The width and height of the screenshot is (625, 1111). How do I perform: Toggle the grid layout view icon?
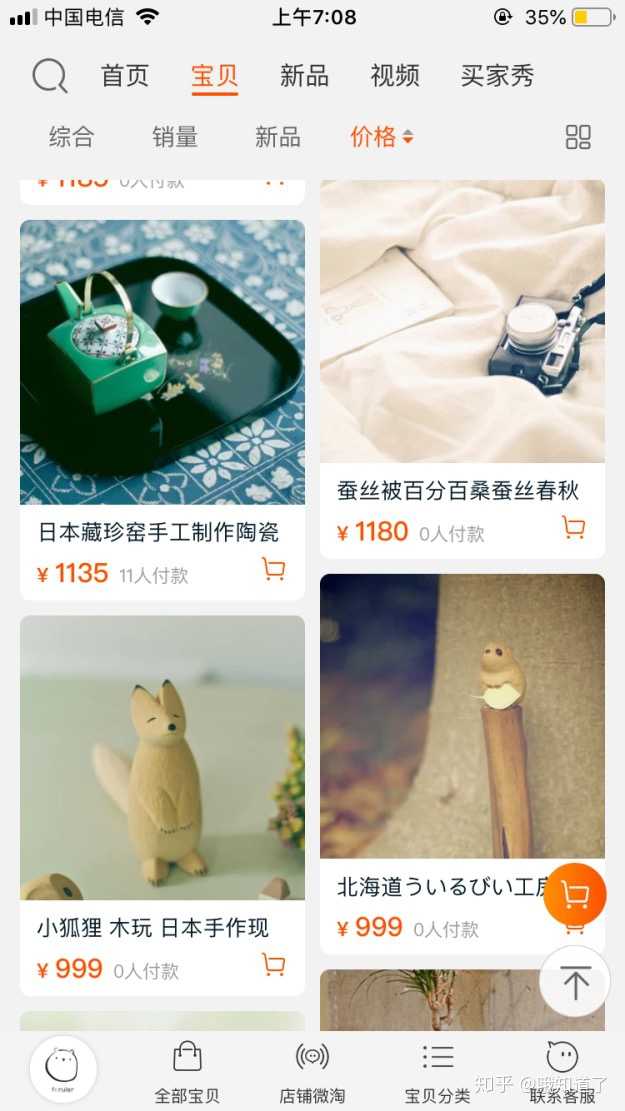pos(578,138)
